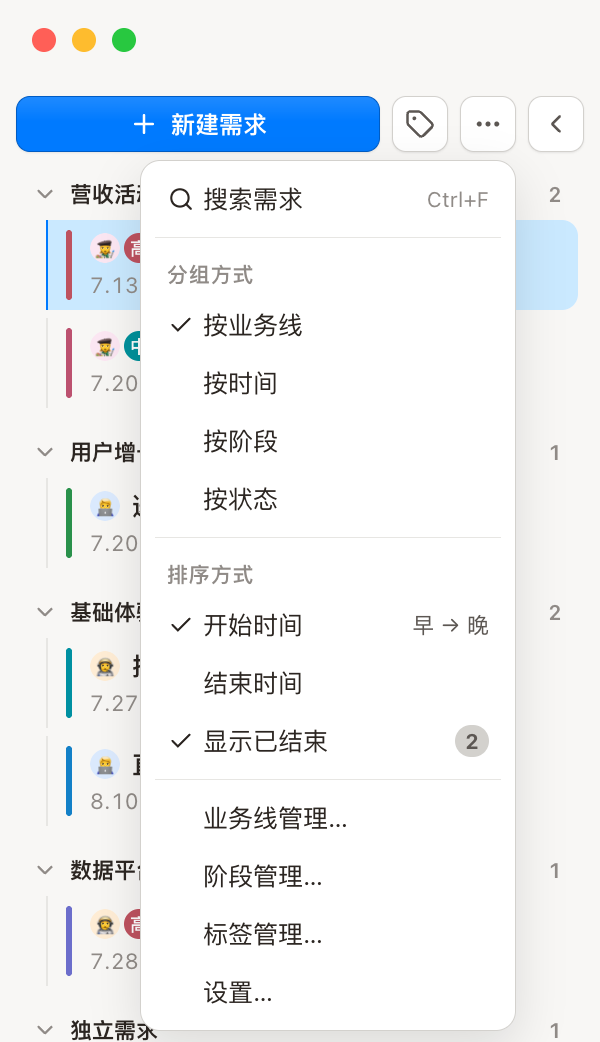This screenshot has width=600, height=1042.
Task: Open 阶段管理
Action: click(328, 877)
